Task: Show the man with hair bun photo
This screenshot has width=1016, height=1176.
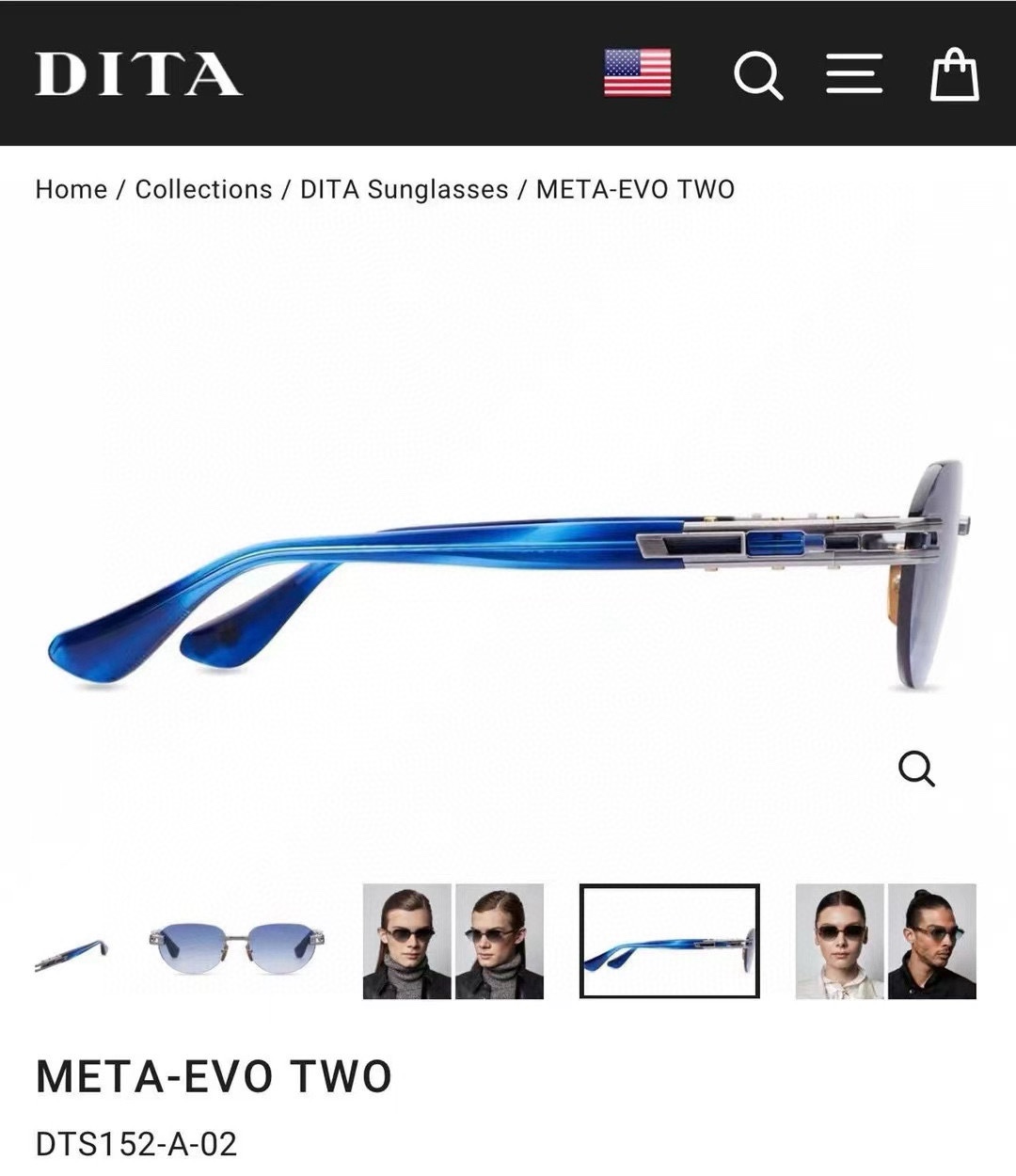Action: [x=931, y=941]
